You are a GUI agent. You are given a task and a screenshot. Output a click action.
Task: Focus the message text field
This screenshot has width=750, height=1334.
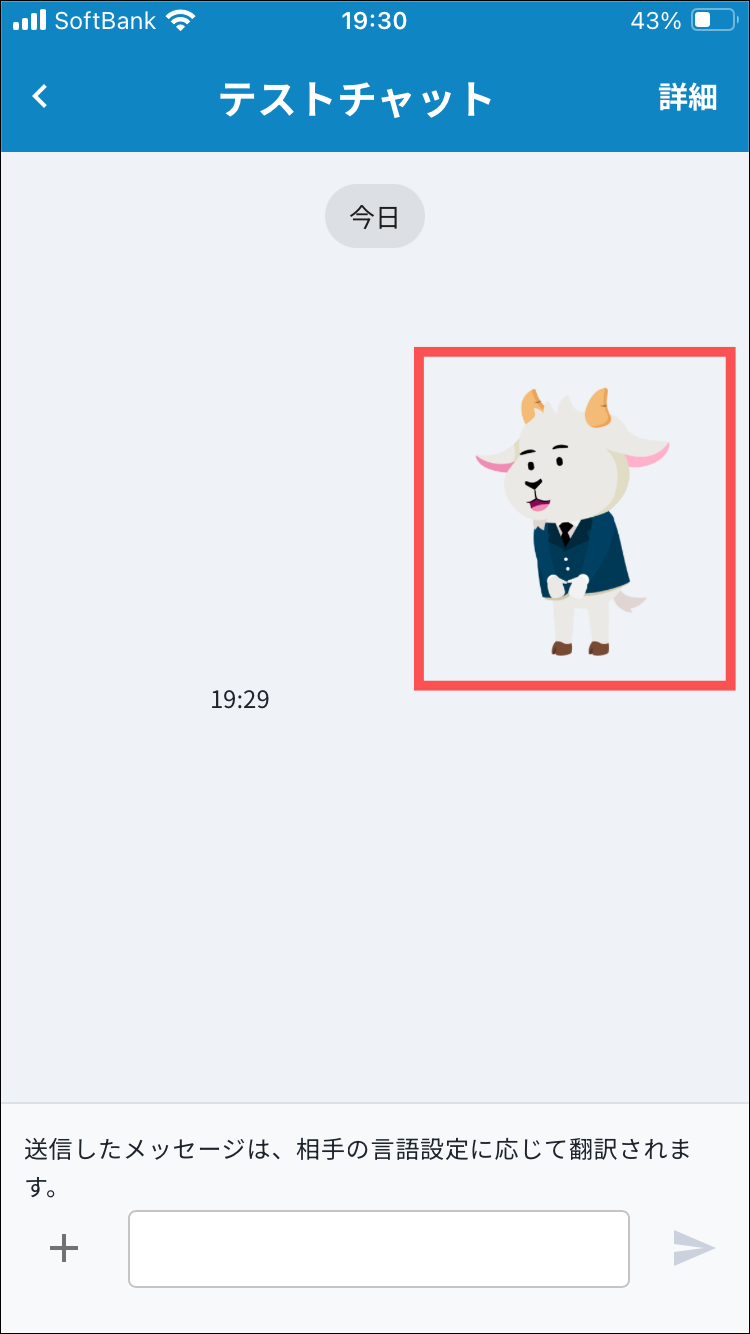[378, 1248]
